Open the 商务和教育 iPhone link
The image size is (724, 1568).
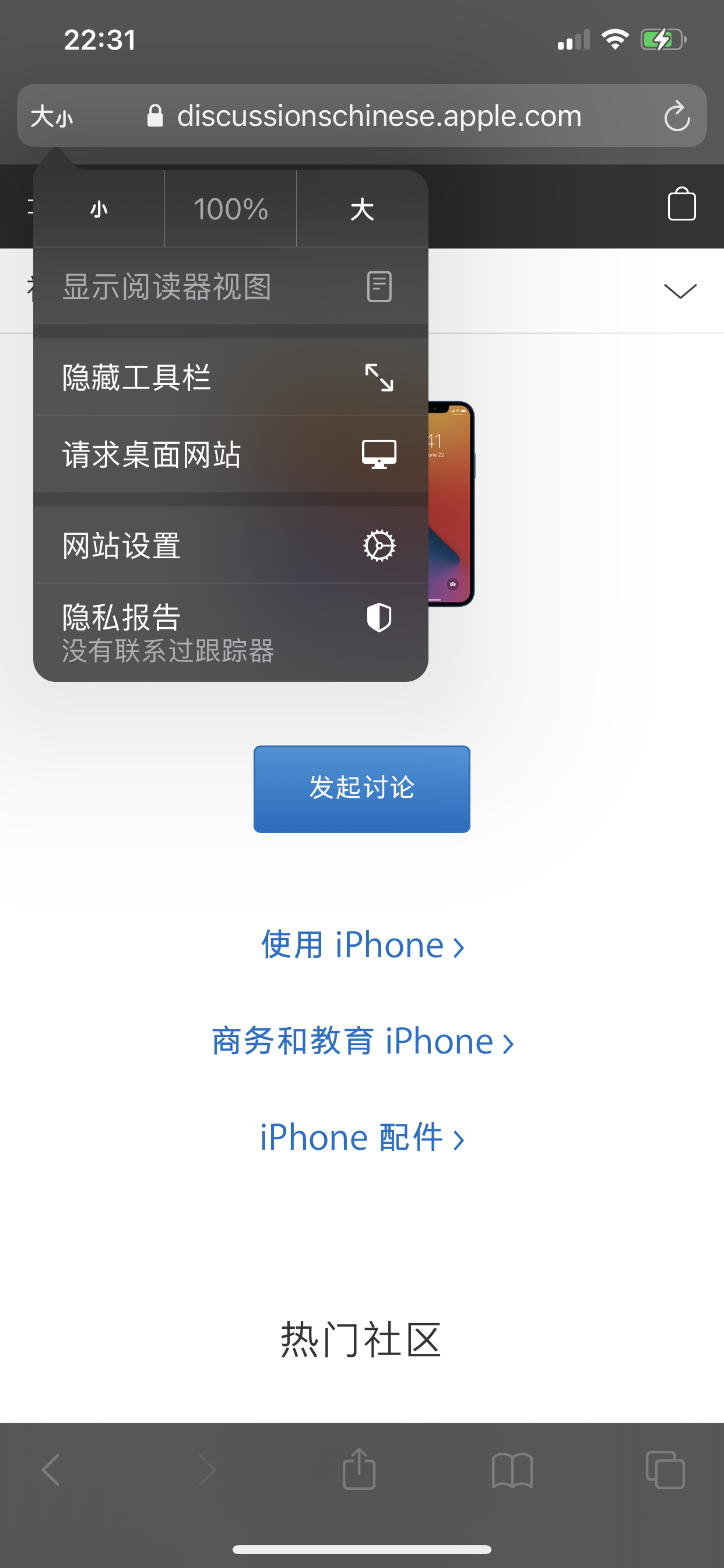(361, 1041)
